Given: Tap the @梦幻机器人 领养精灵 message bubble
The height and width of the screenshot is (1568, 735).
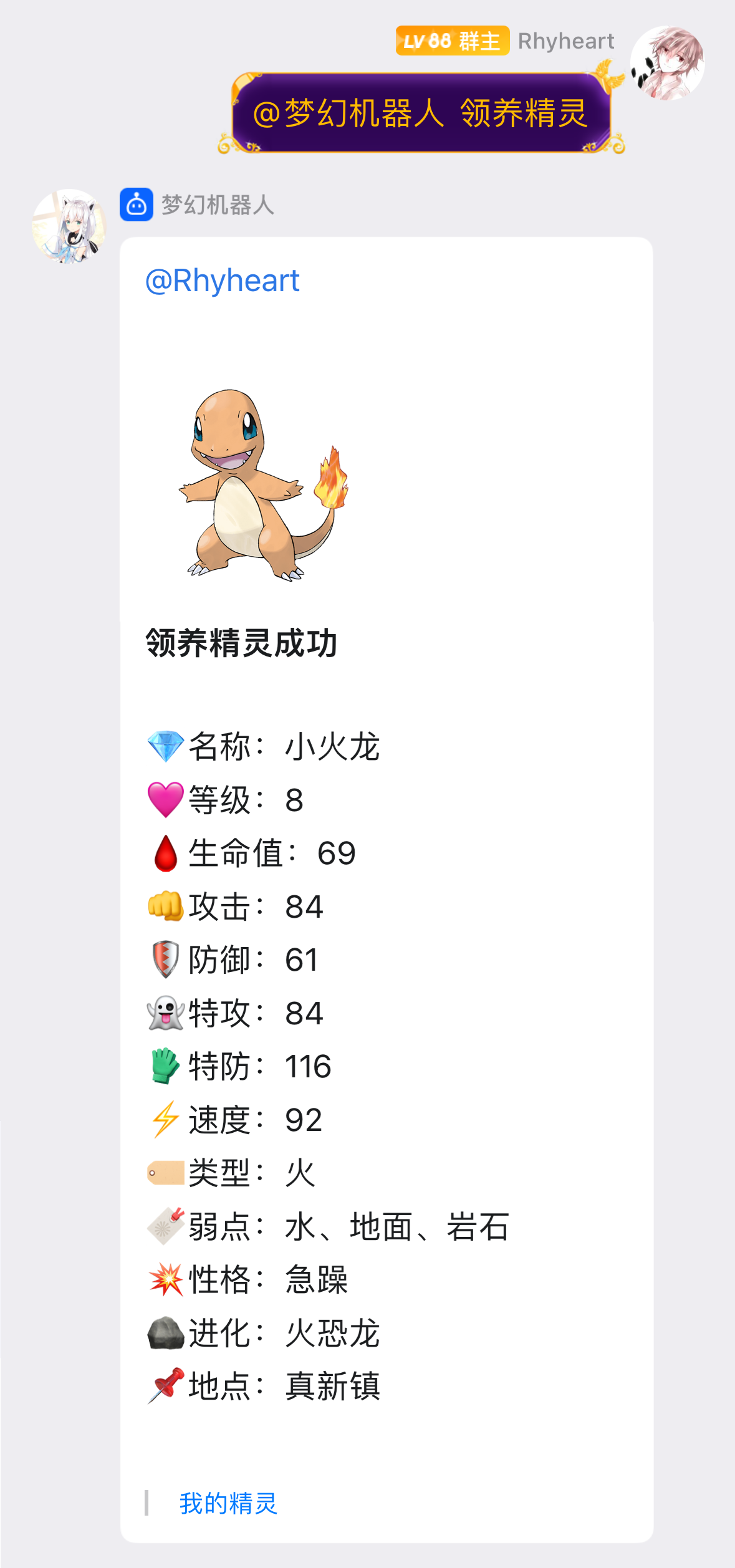Looking at the screenshot, I should (421, 113).
